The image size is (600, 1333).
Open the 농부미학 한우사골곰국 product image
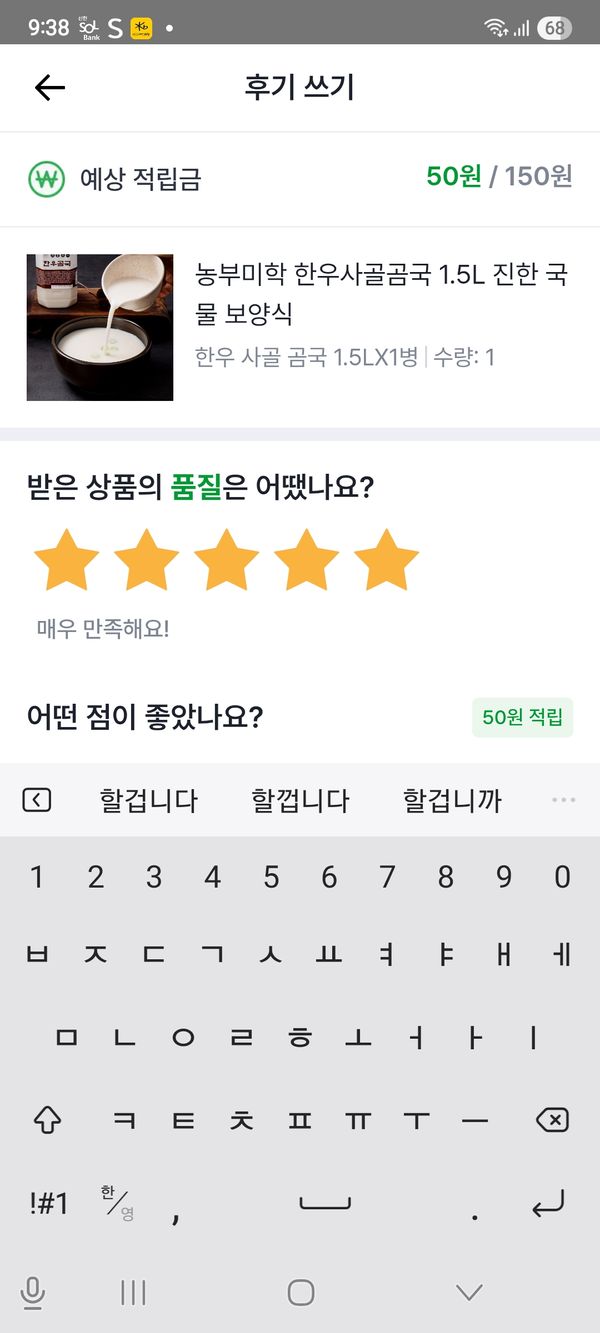coord(100,327)
